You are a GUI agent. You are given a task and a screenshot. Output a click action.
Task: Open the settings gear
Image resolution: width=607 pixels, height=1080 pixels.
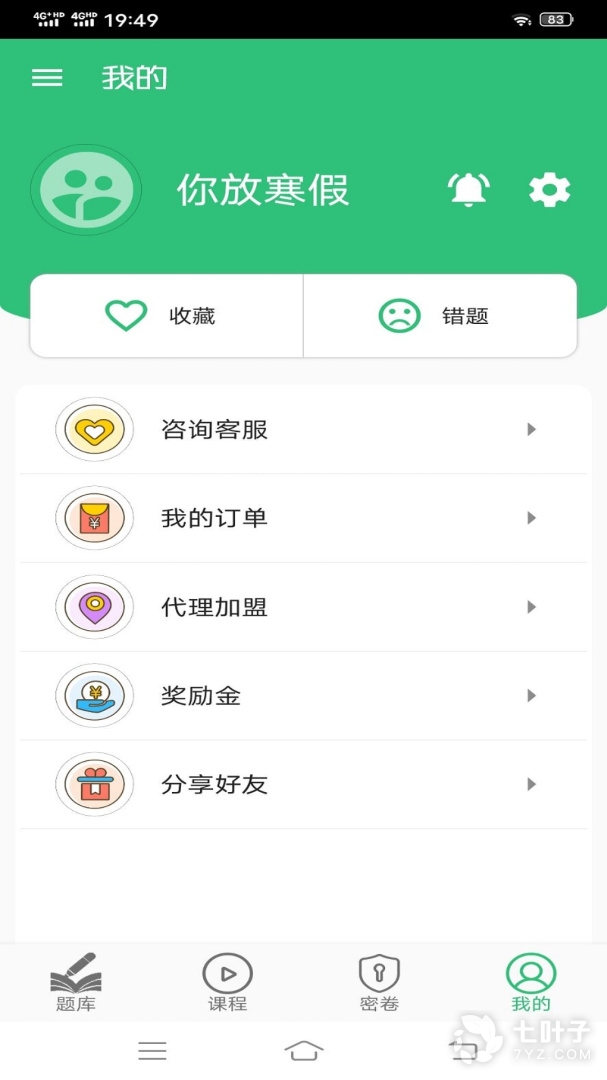(549, 189)
